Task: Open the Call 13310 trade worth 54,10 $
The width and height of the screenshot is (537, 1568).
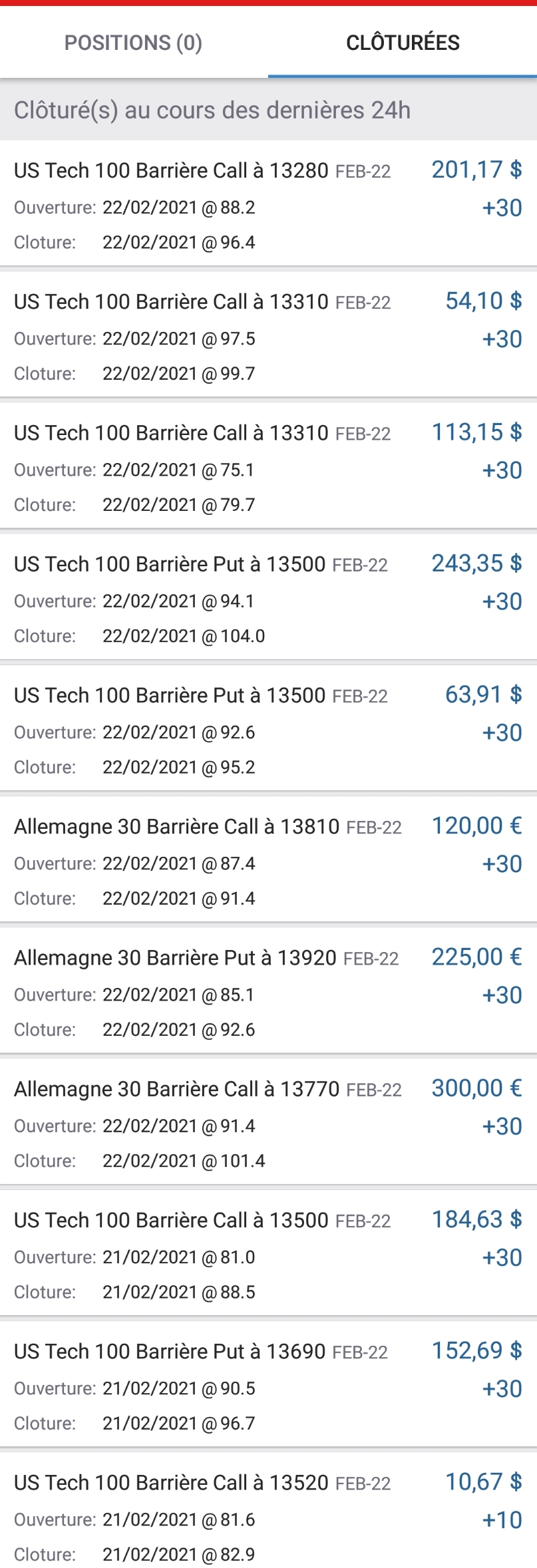Action: coord(268,336)
